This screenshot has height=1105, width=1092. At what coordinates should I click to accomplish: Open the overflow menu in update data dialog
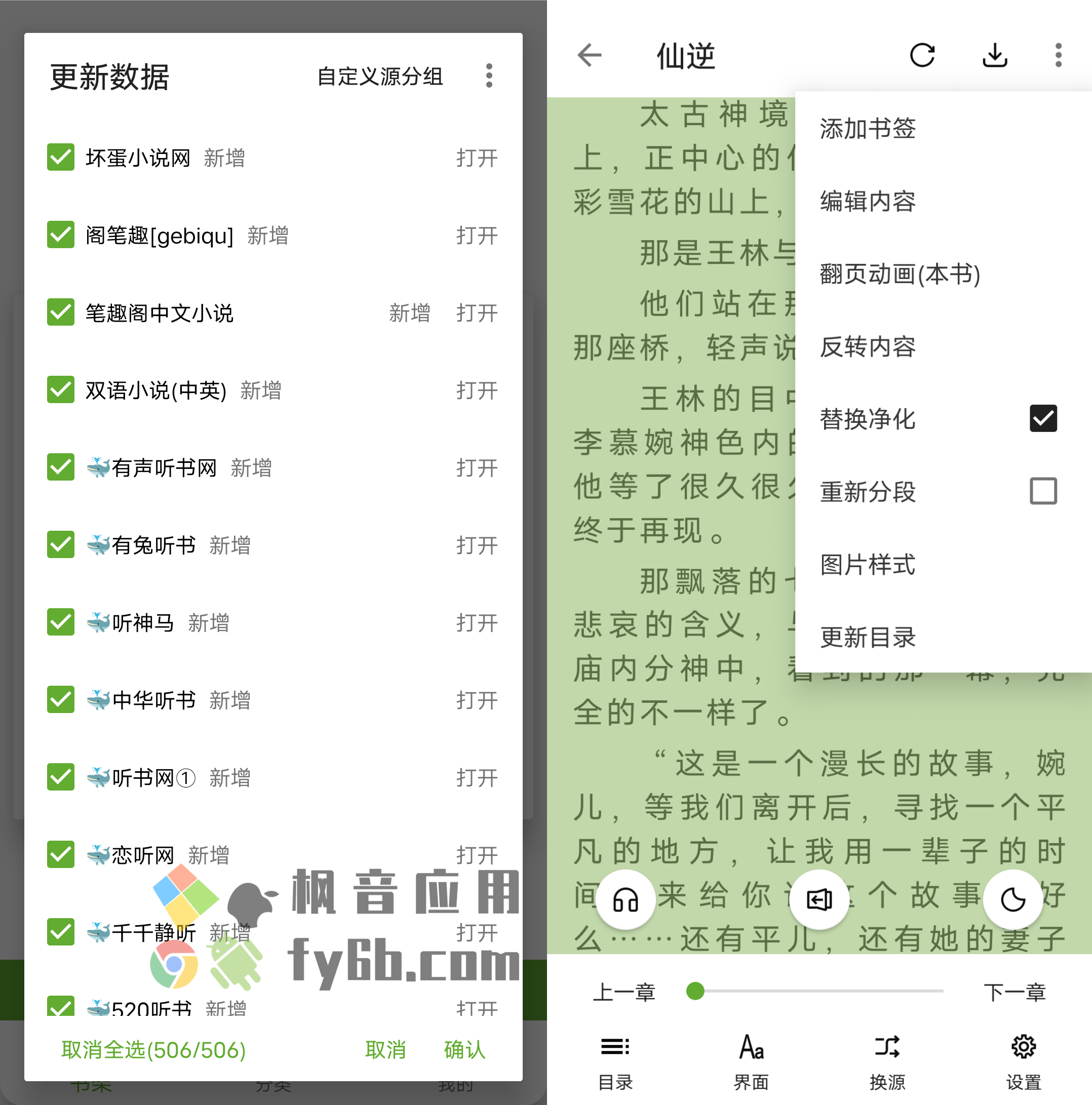click(x=488, y=76)
